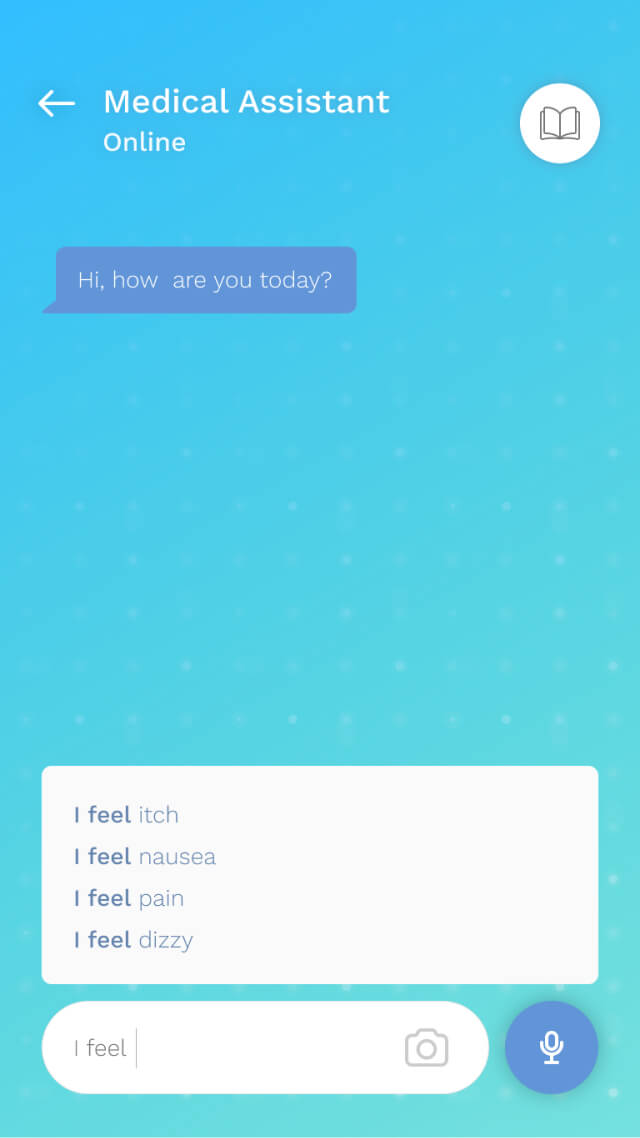Focus the "I feel" message field
640x1138 pixels.
click(x=230, y=1048)
